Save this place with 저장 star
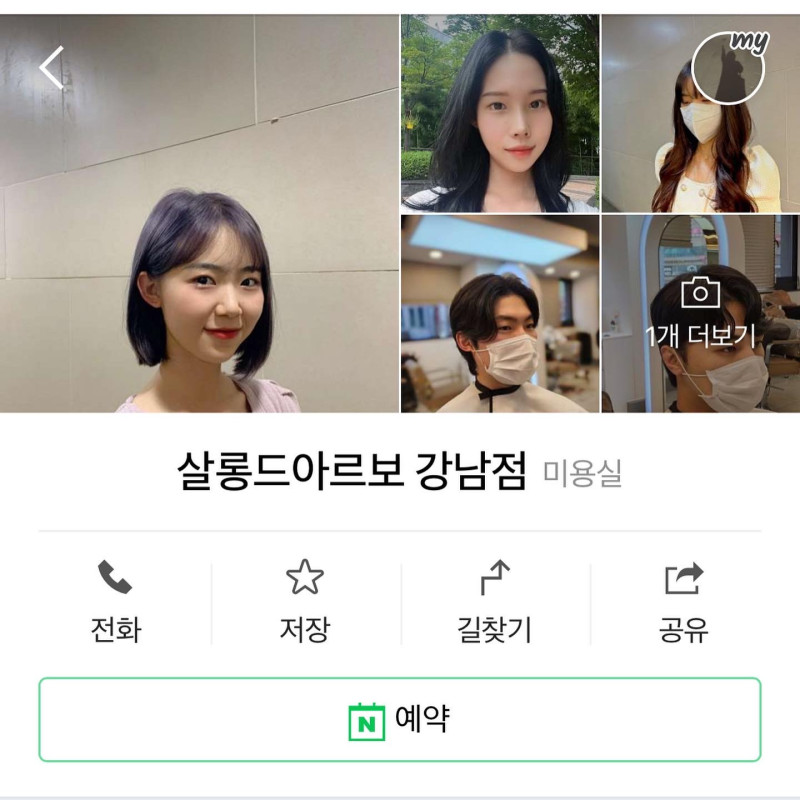800x800 pixels. [305, 602]
